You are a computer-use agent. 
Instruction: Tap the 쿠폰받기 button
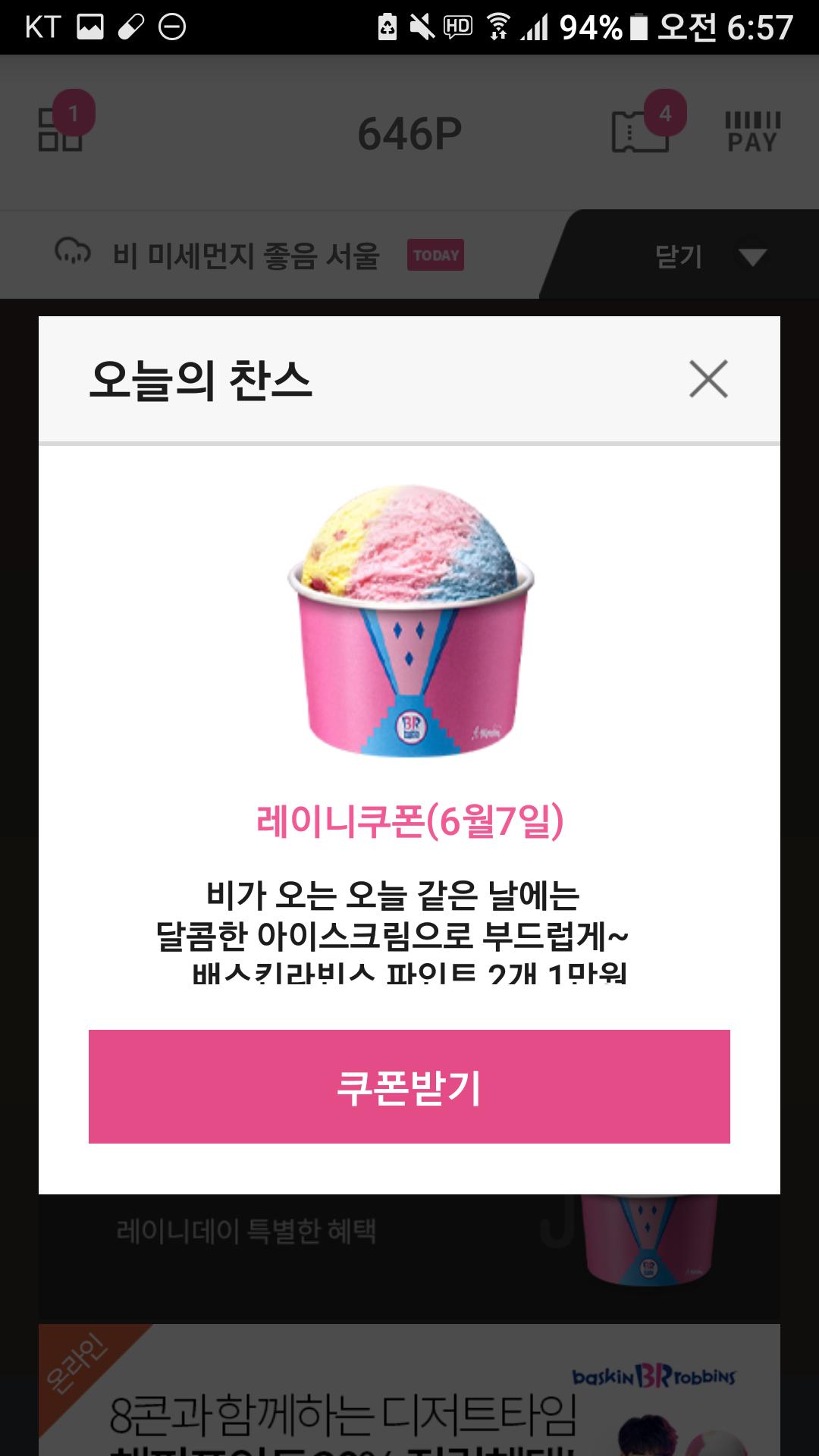pos(409,1086)
